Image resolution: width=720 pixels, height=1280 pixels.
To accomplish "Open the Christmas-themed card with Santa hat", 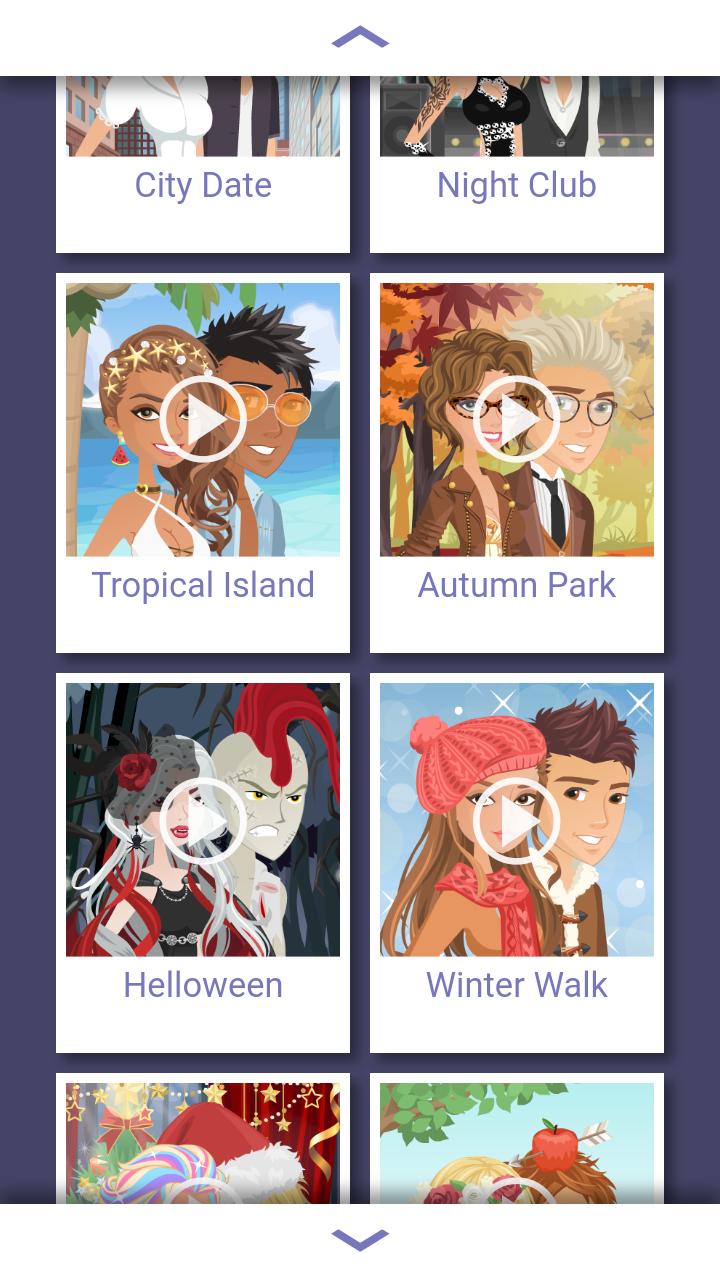I will tap(203, 1145).
